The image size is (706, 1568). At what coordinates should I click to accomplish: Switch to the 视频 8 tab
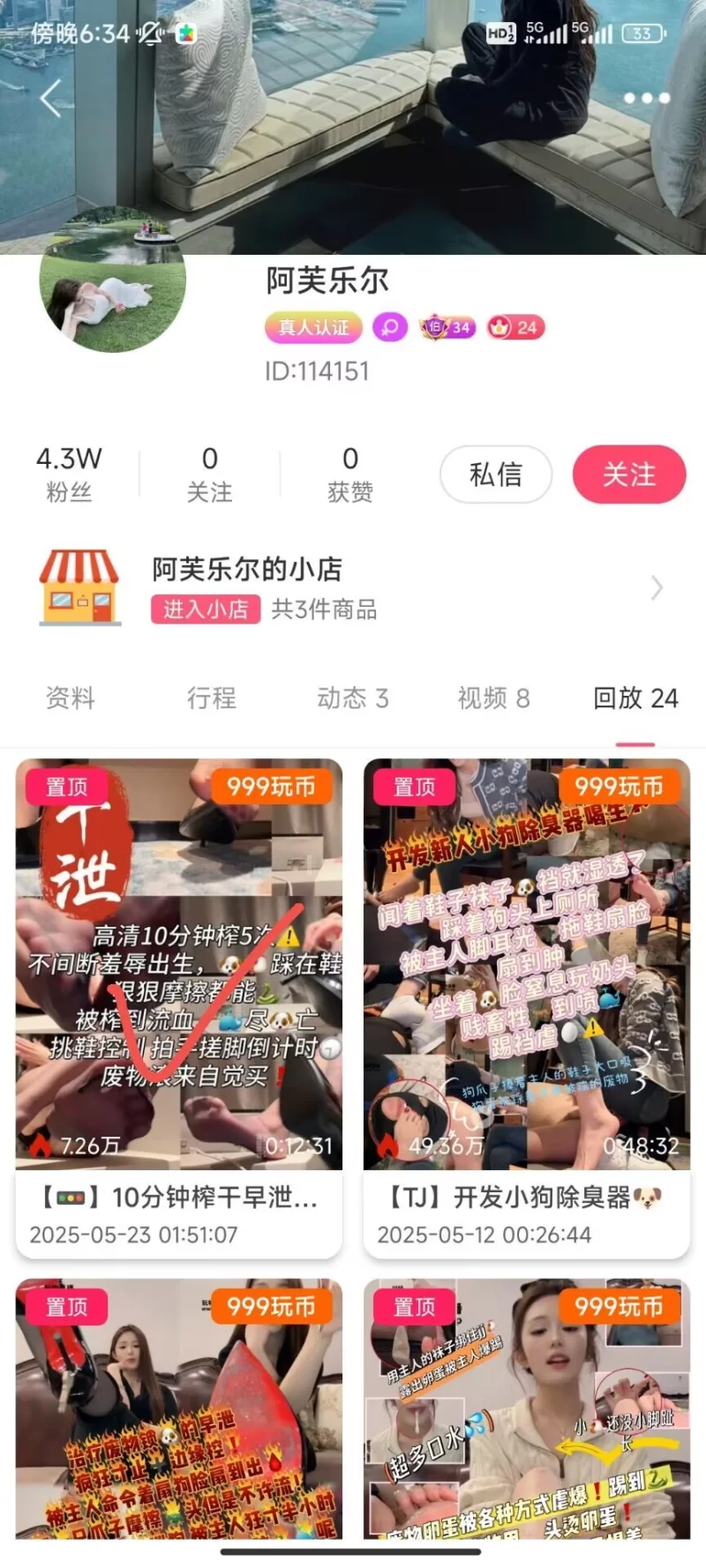point(493,698)
